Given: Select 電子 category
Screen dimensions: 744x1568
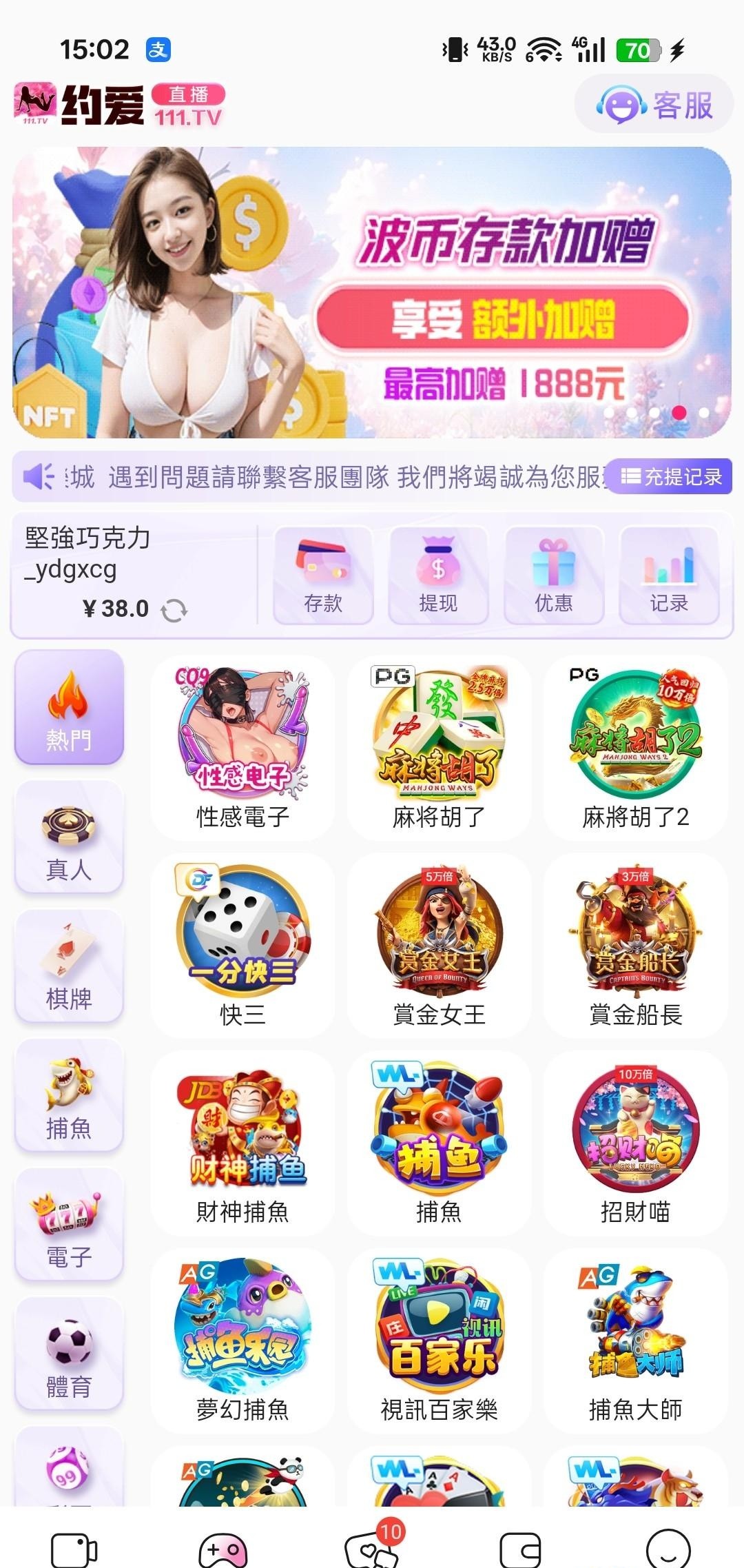Looking at the screenshot, I should (x=69, y=1225).
